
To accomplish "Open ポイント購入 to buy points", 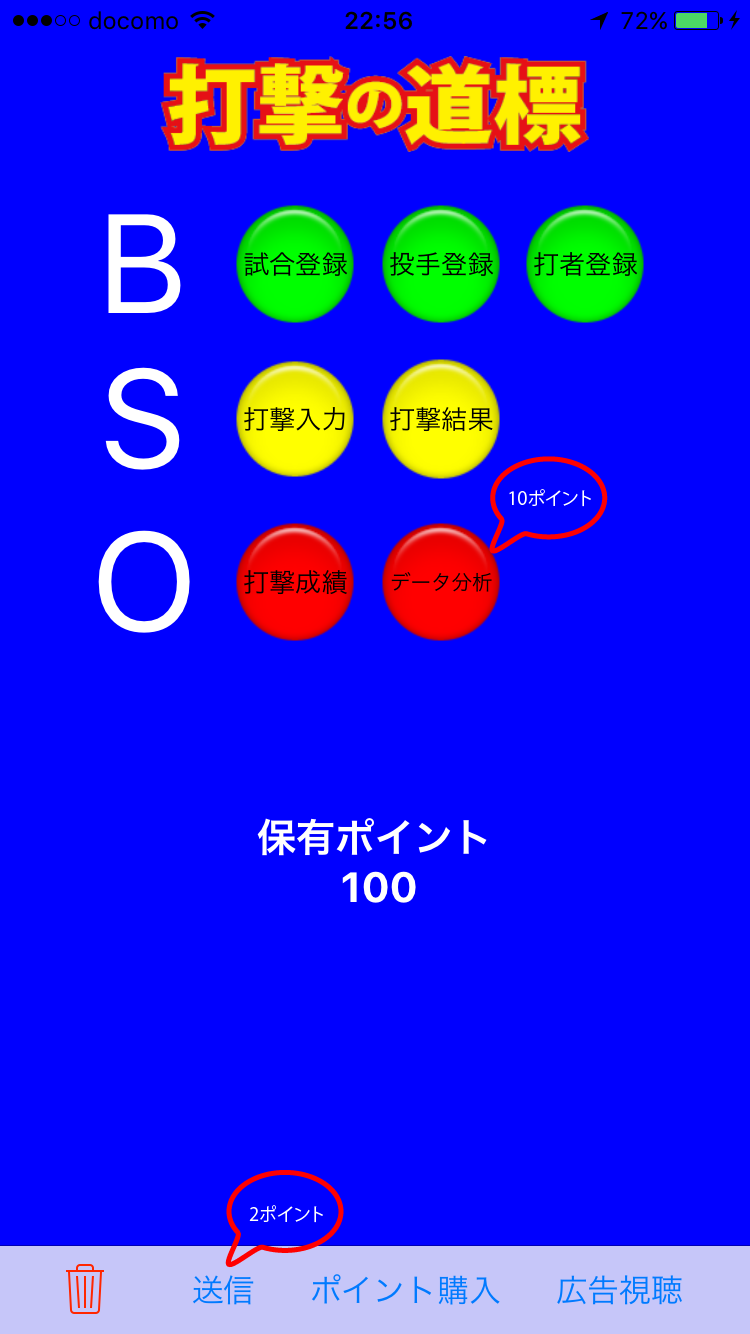I will pyautogui.click(x=406, y=1290).
